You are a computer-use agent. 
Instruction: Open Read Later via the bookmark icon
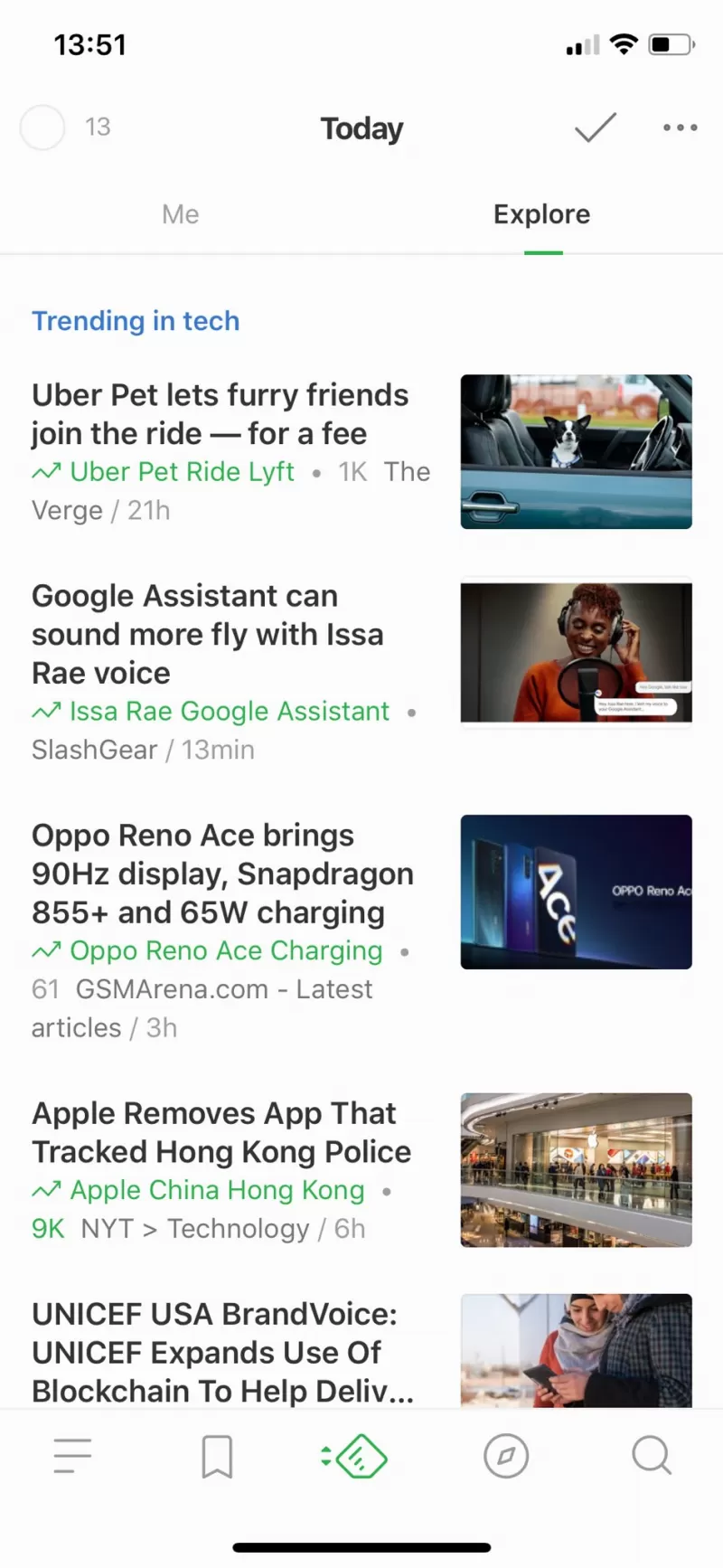217,1456
